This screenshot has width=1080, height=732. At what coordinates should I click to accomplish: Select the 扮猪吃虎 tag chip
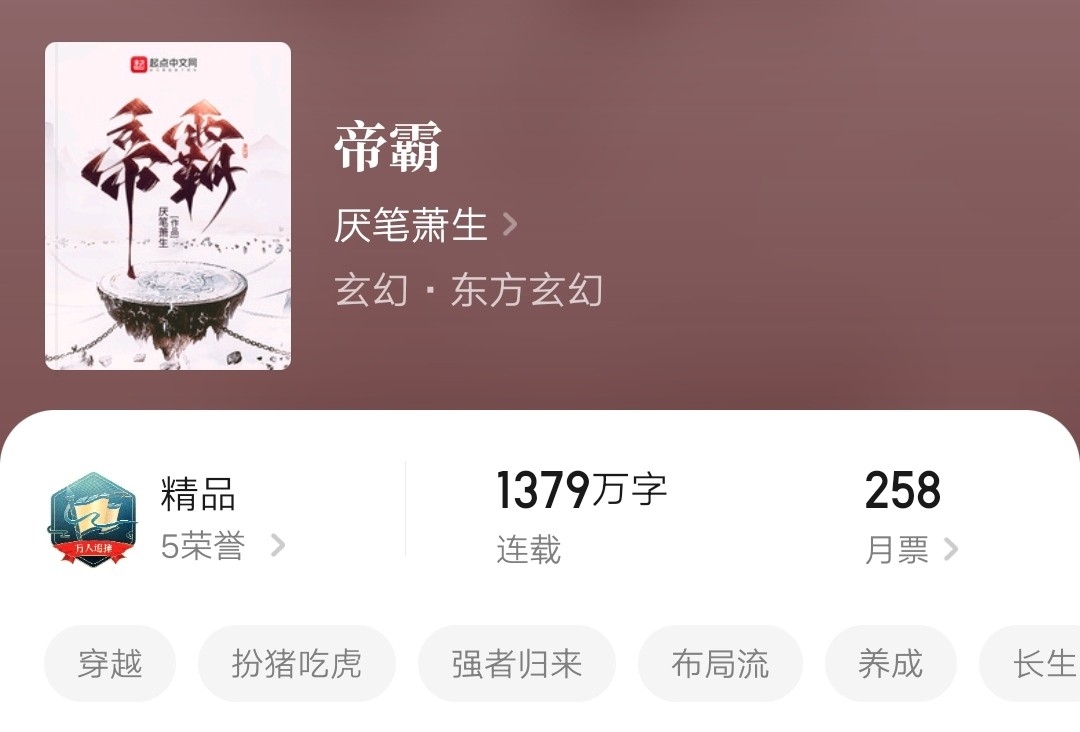(296, 664)
